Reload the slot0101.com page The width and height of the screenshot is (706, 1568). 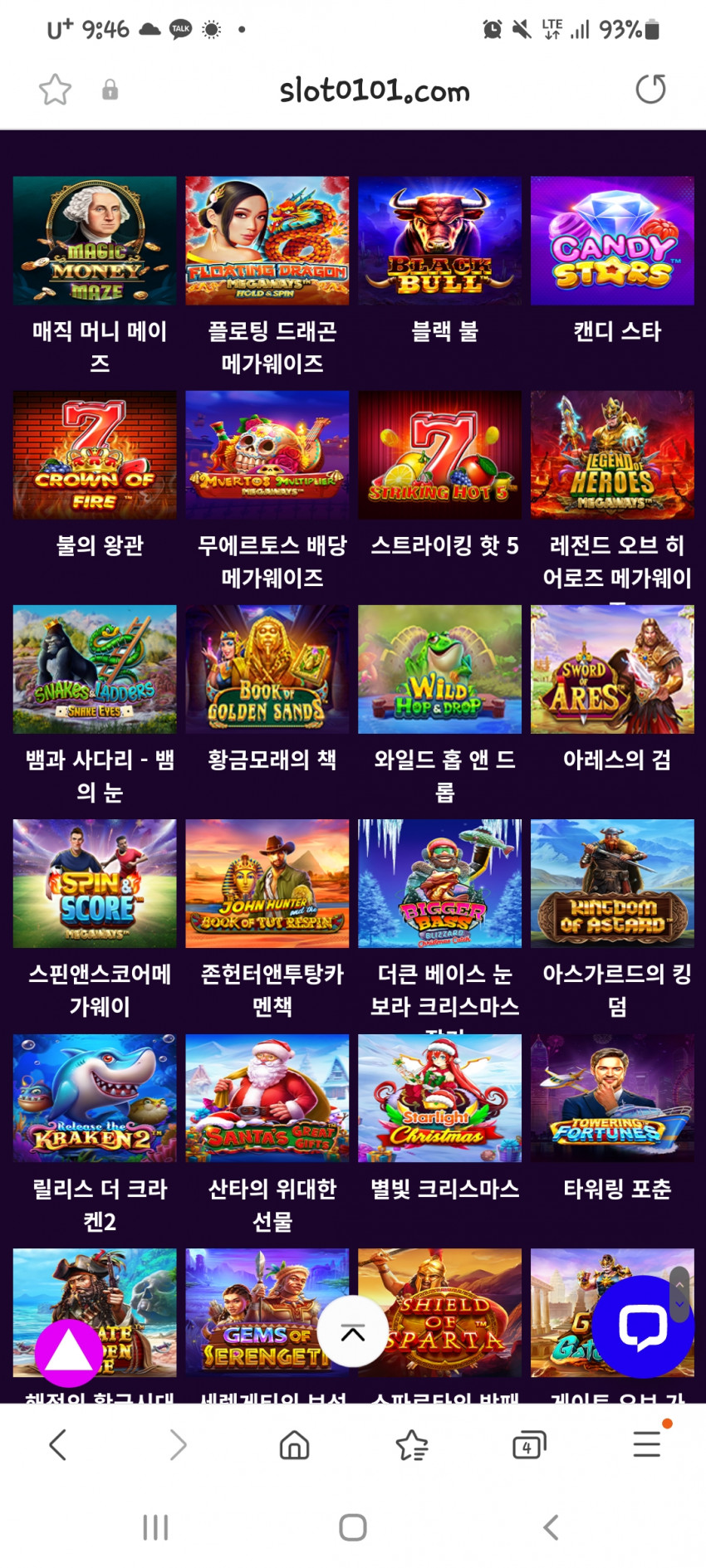coord(650,90)
